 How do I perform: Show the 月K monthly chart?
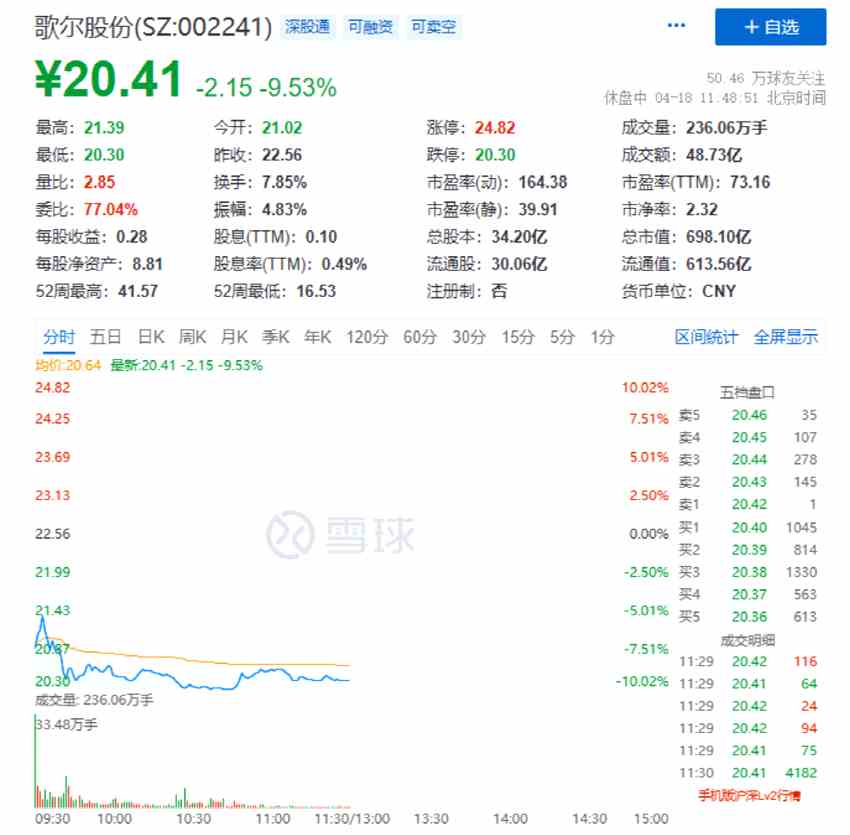tap(235, 337)
